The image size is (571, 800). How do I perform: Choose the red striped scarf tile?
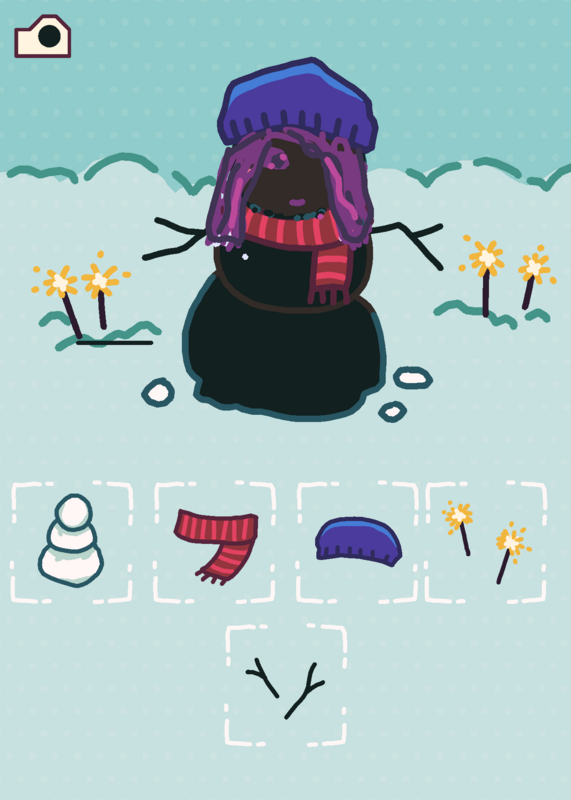coord(215,542)
